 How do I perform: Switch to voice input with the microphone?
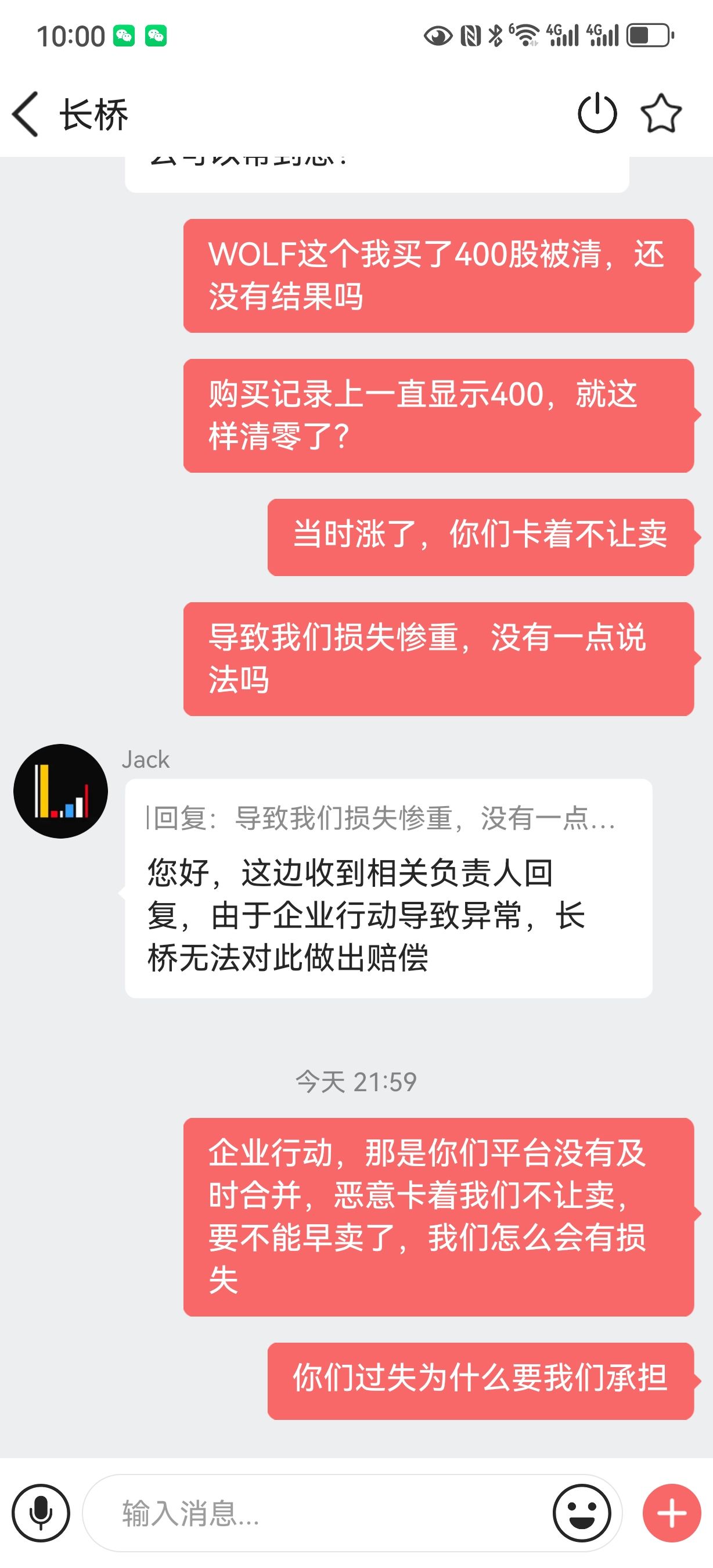[41, 1513]
